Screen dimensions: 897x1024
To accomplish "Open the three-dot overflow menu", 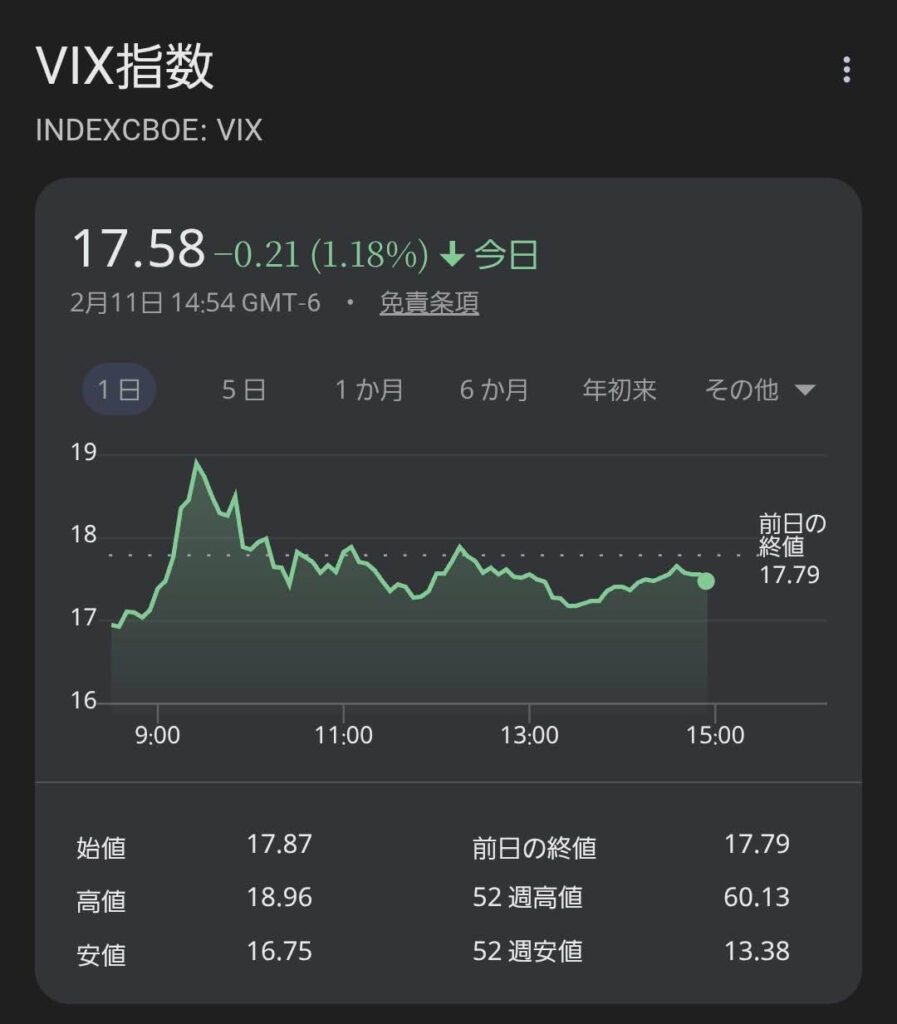I will point(847,70).
